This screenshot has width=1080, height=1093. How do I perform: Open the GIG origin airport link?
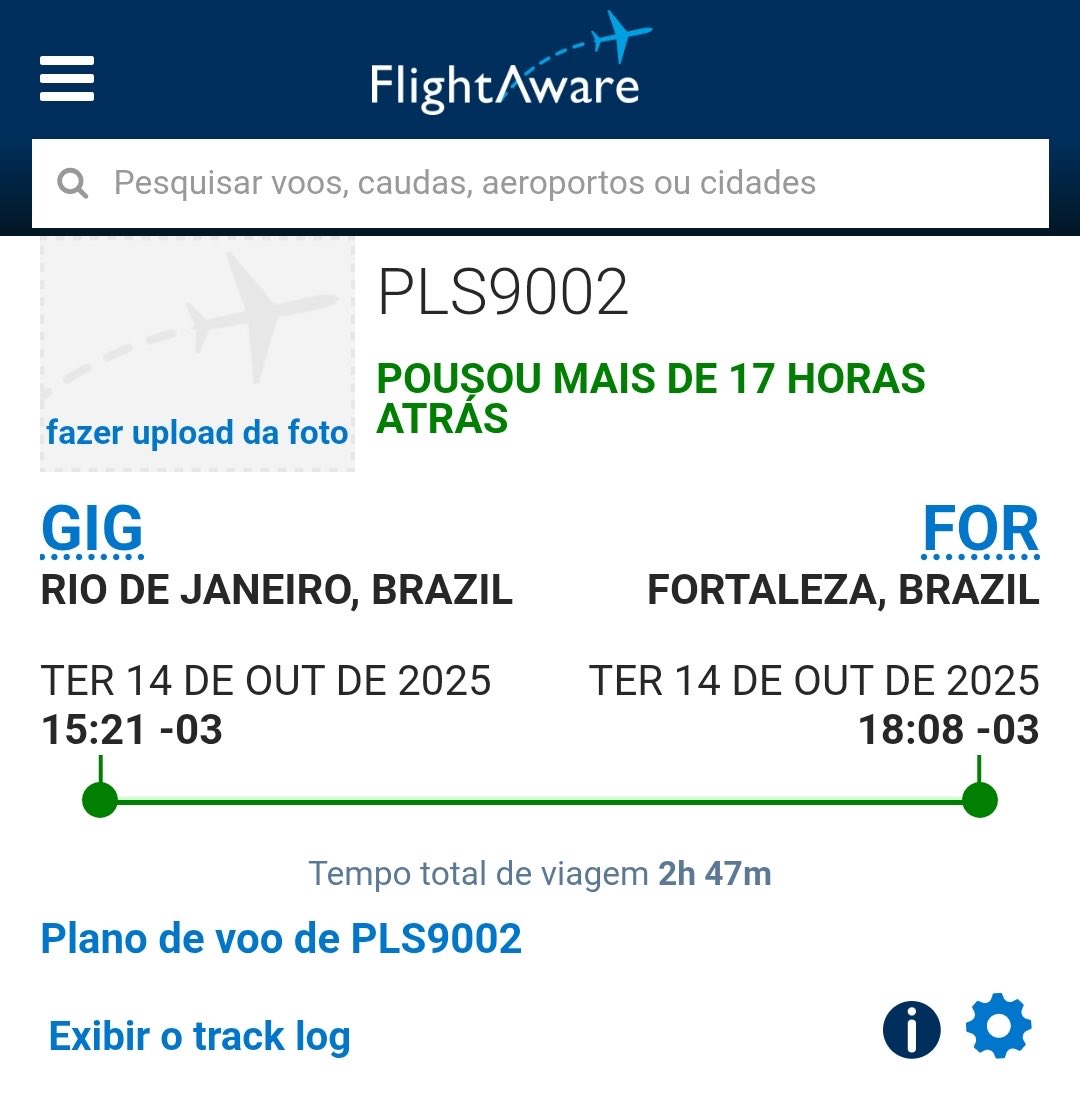coord(92,529)
